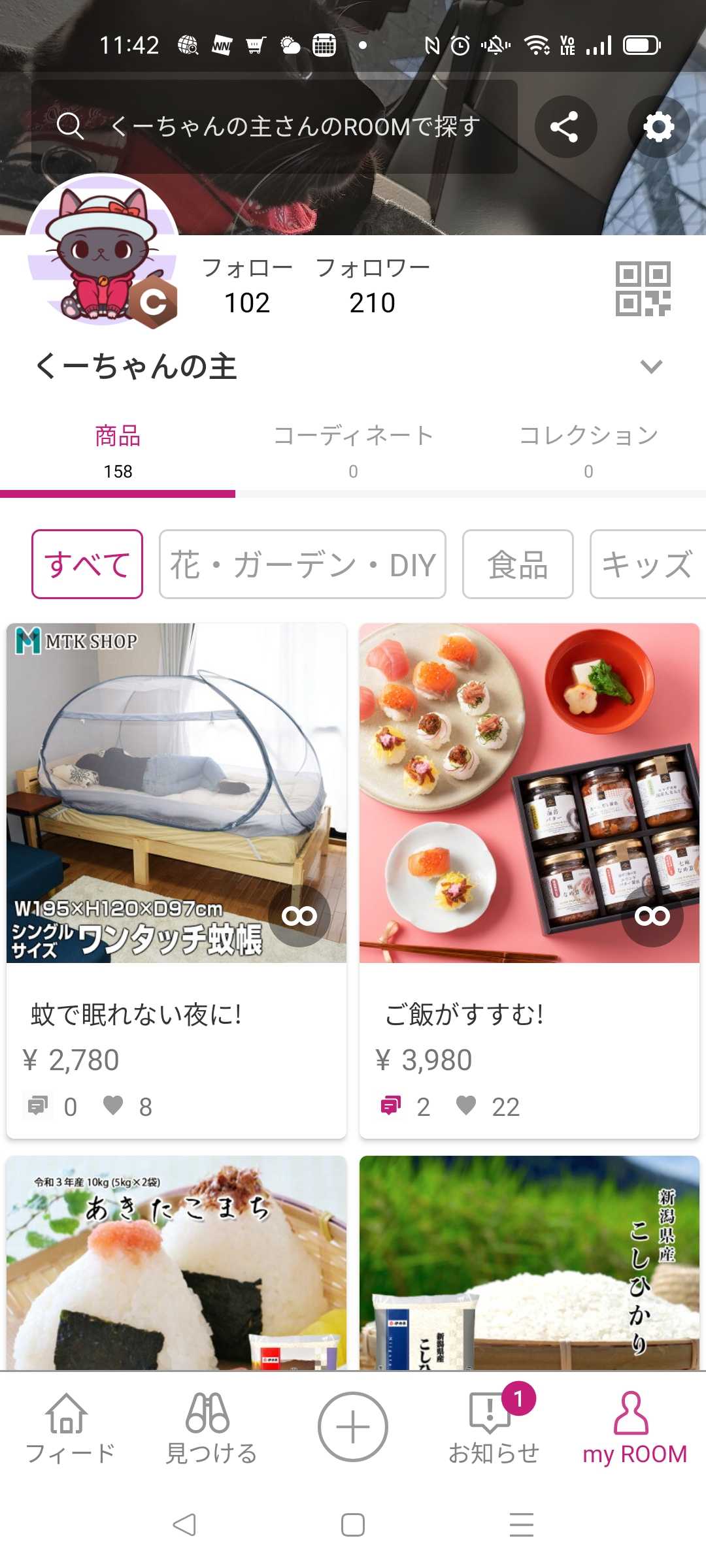Screen dimensions: 706x1568
Task: Switch to the コーディネート tab
Action: click(x=353, y=451)
